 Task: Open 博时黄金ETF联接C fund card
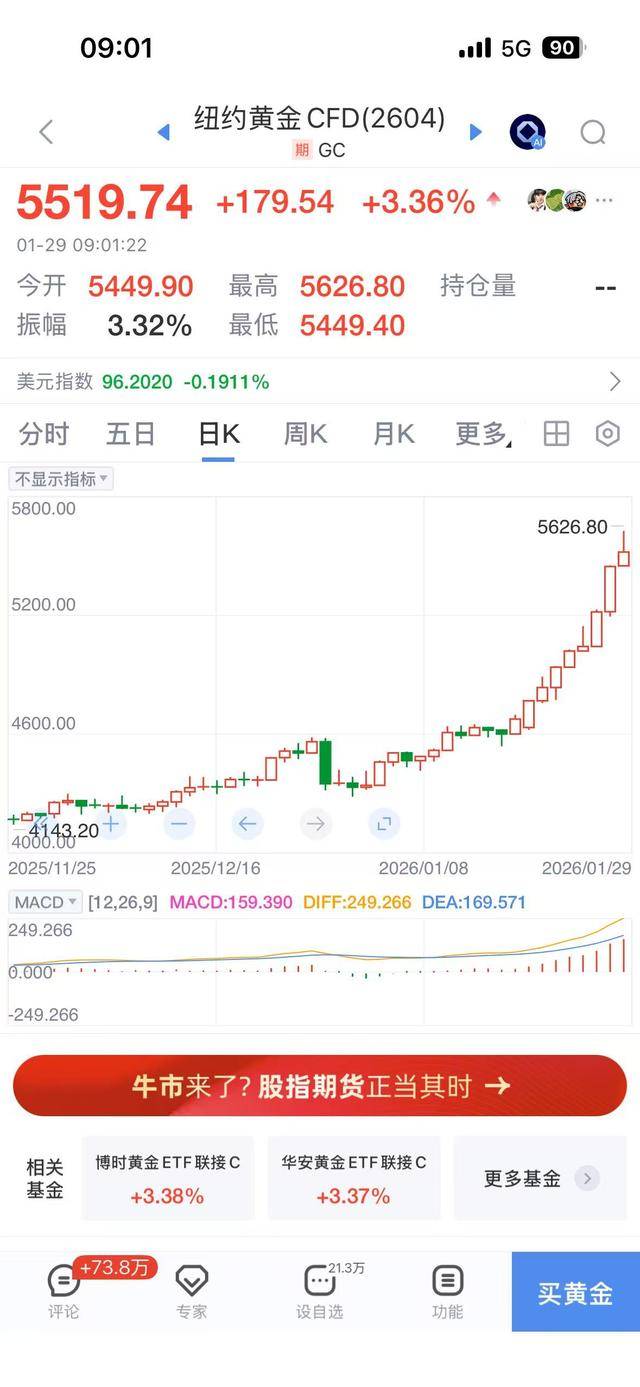(x=167, y=1178)
